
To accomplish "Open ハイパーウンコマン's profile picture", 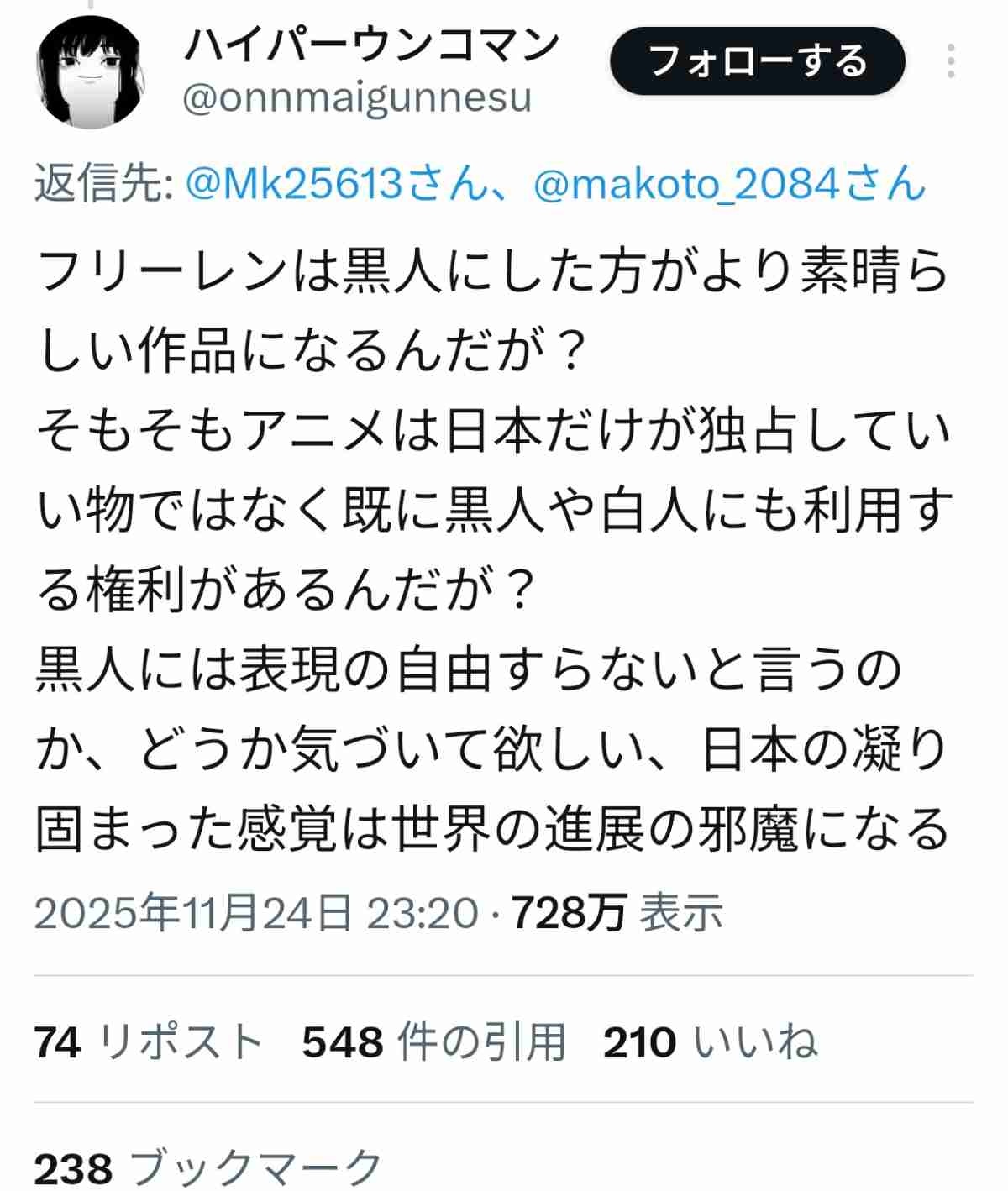I will [x=90, y=73].
